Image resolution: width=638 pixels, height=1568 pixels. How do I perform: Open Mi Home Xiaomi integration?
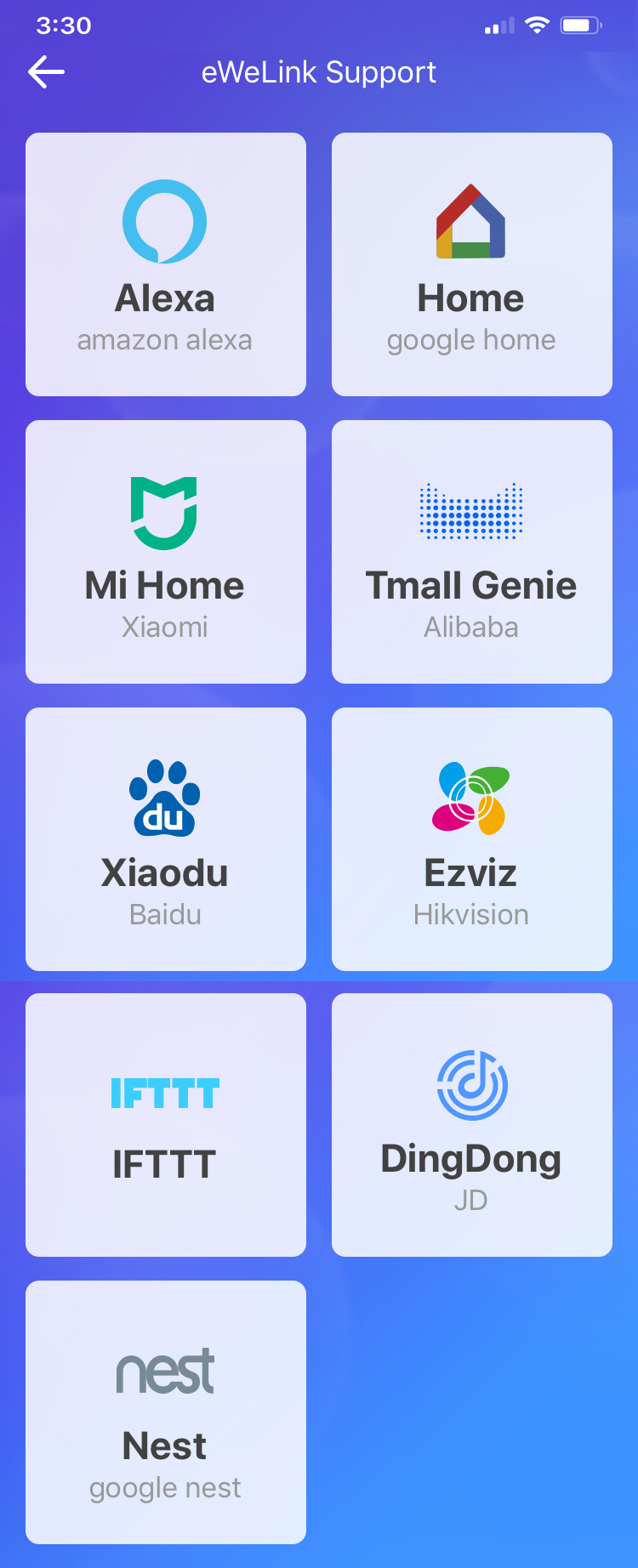[x=166, y=552]
